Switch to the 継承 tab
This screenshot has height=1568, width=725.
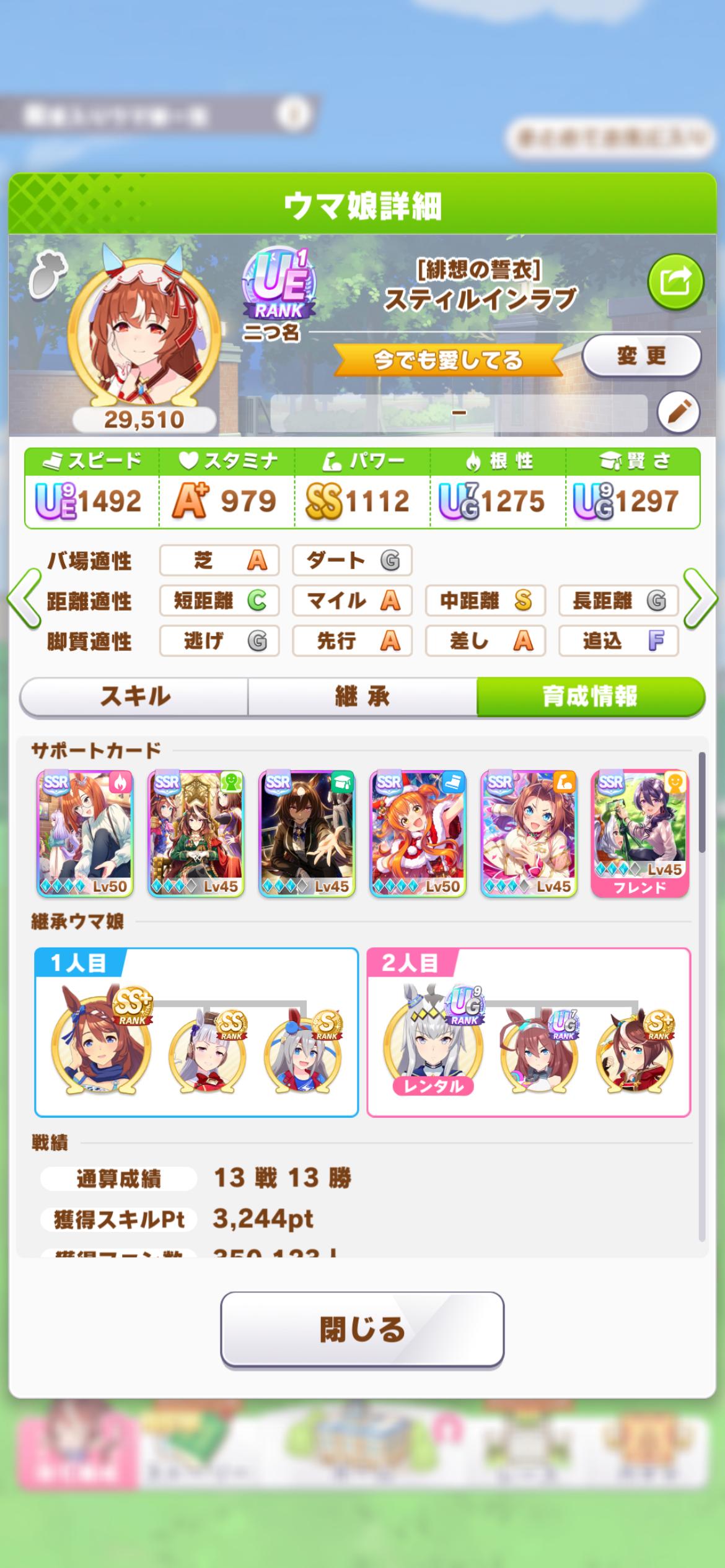pos(362,696)
